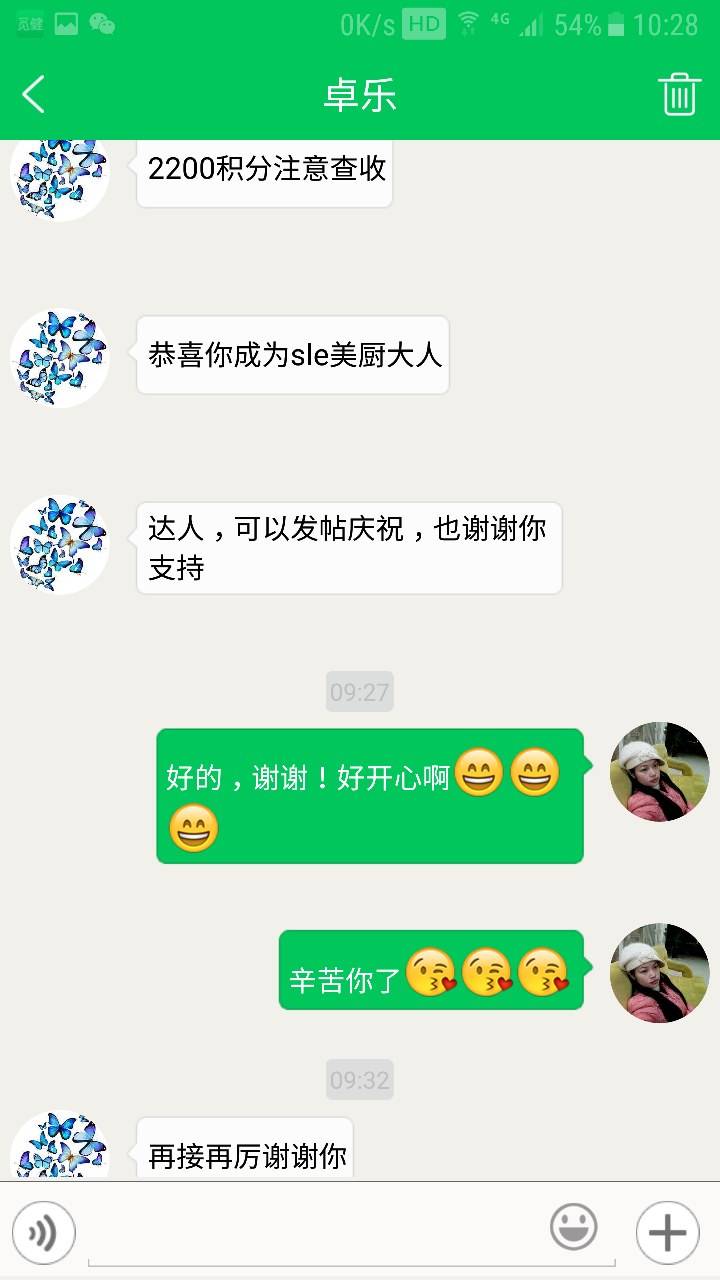
Task: Open the plus attachment menu
Action: click(x=667, y=1232)
